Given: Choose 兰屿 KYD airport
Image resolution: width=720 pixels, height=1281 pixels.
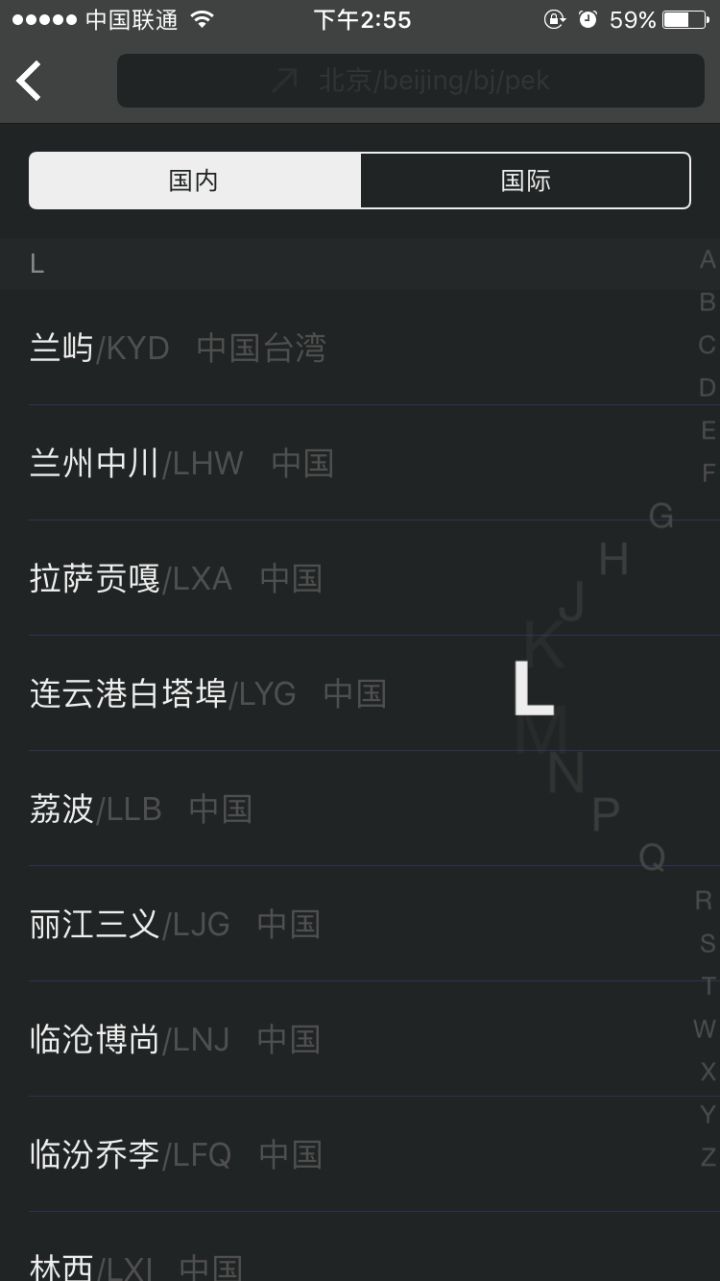Looking at the screenshot, I should [360, 348].
